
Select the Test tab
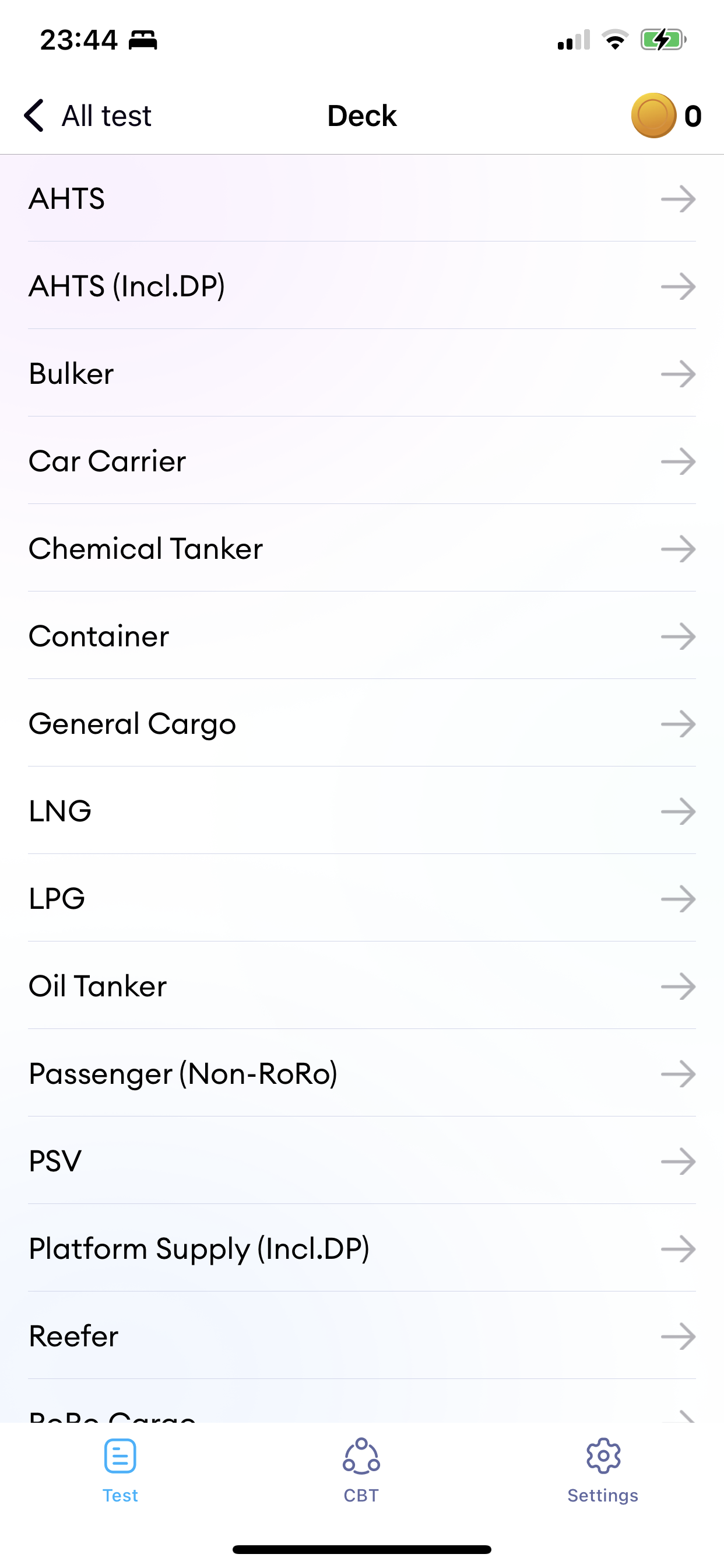coord(120,1470)
